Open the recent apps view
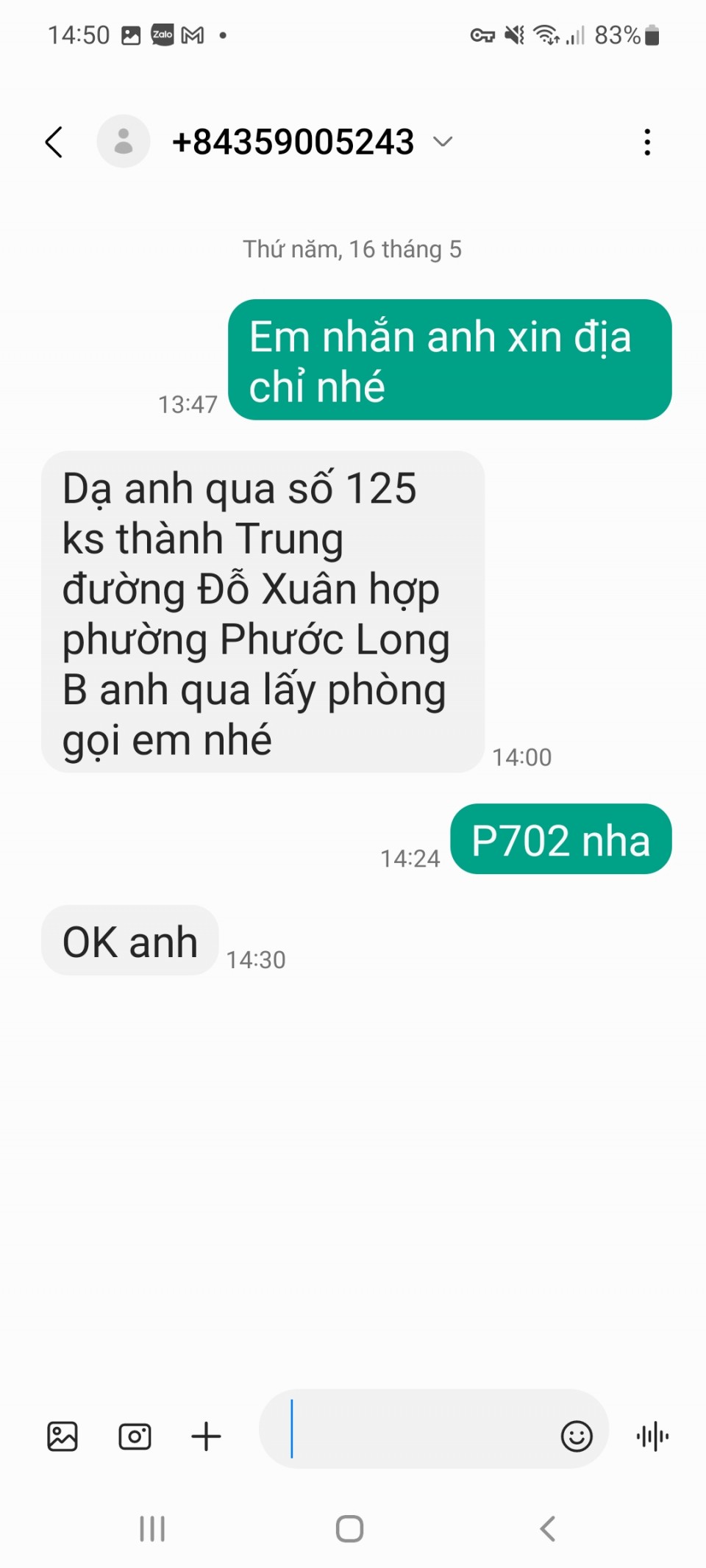The width and height of the screenshot is (706, 1568). pos(152,1529)
